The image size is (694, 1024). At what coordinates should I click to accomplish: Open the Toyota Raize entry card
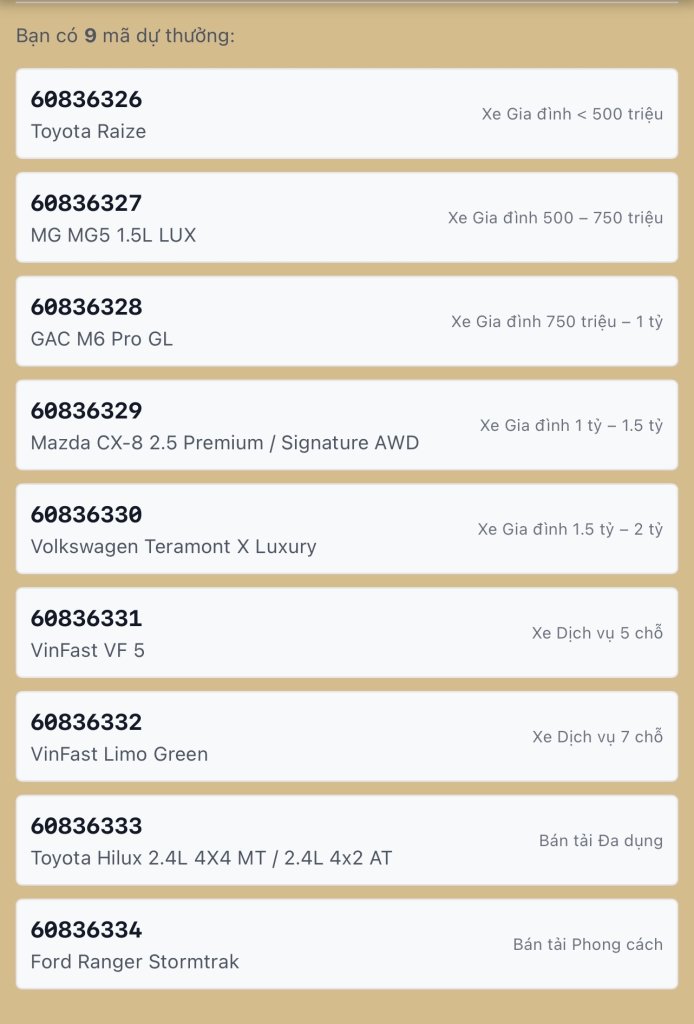346,114
